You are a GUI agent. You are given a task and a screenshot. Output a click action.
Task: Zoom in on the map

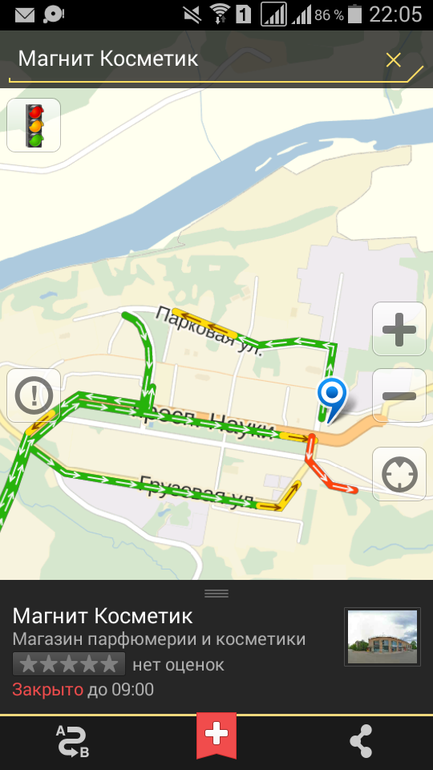pos(399,329)
